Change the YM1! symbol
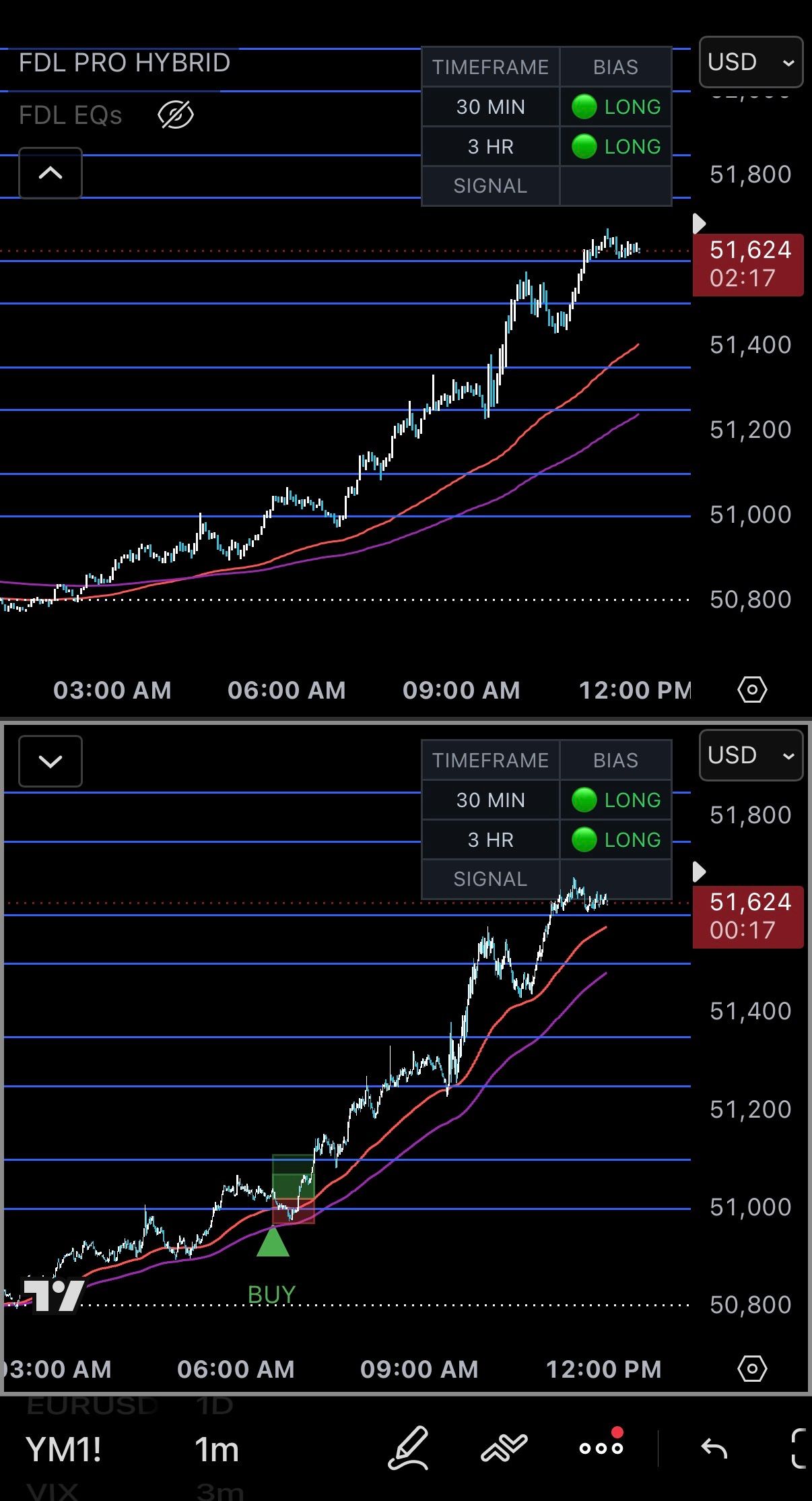812x1501 pixels. click(64, 1449)
